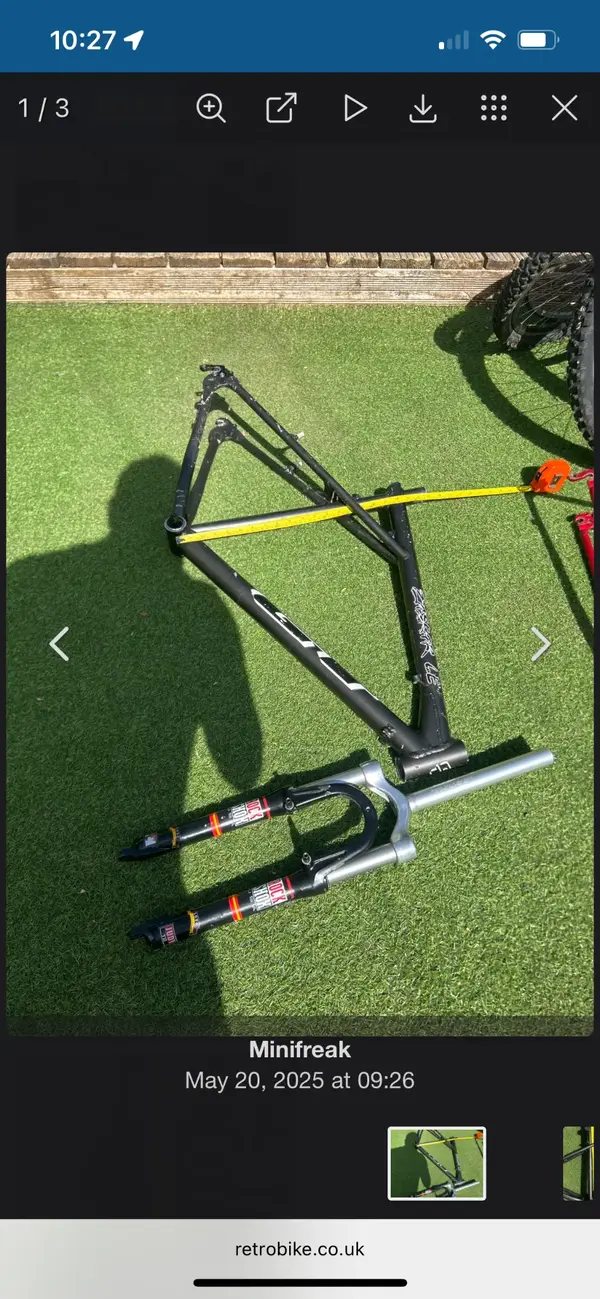
Task: Zoom into the photo with the magnifier icon
Action: [211, 108]
